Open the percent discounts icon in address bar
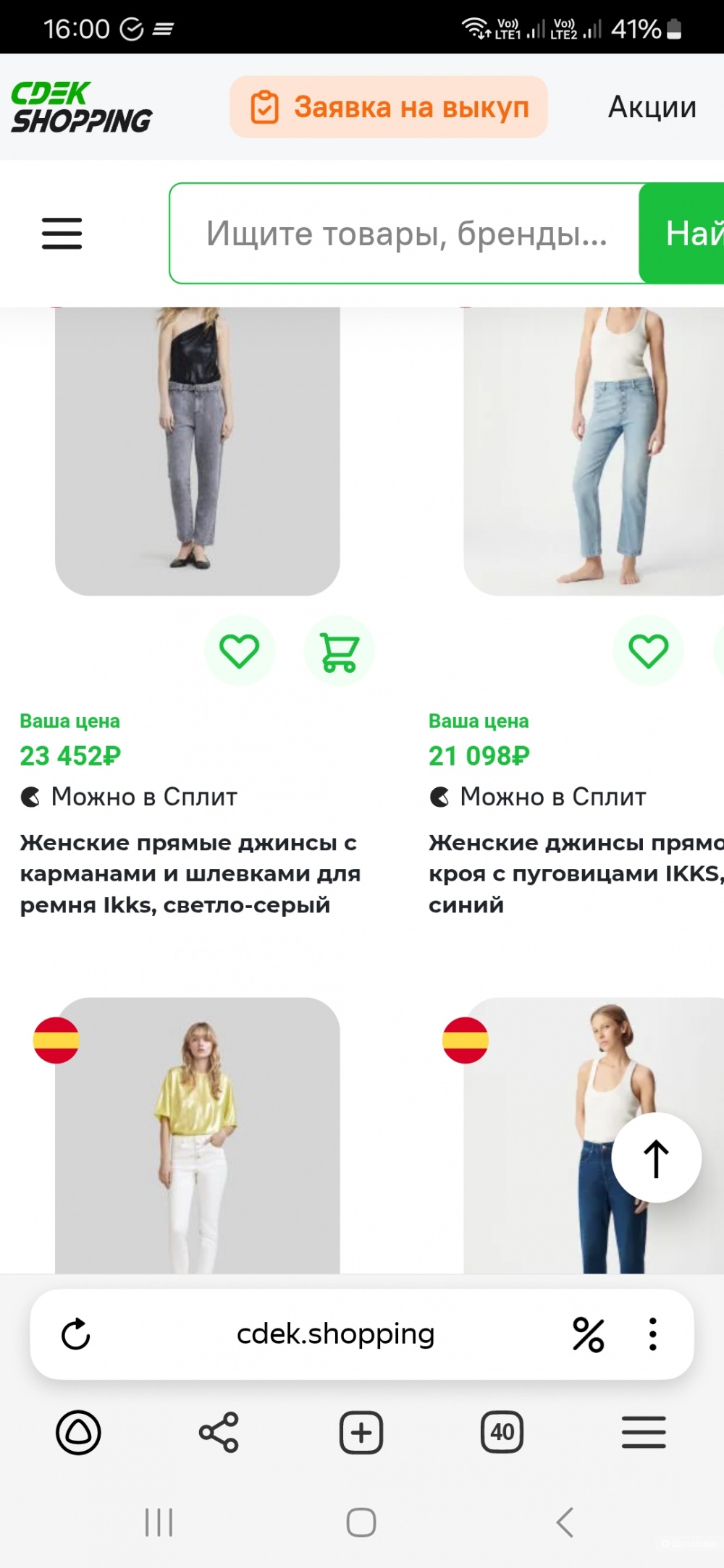Viewport: 724px width, 1568px height. pos(588,1334)
